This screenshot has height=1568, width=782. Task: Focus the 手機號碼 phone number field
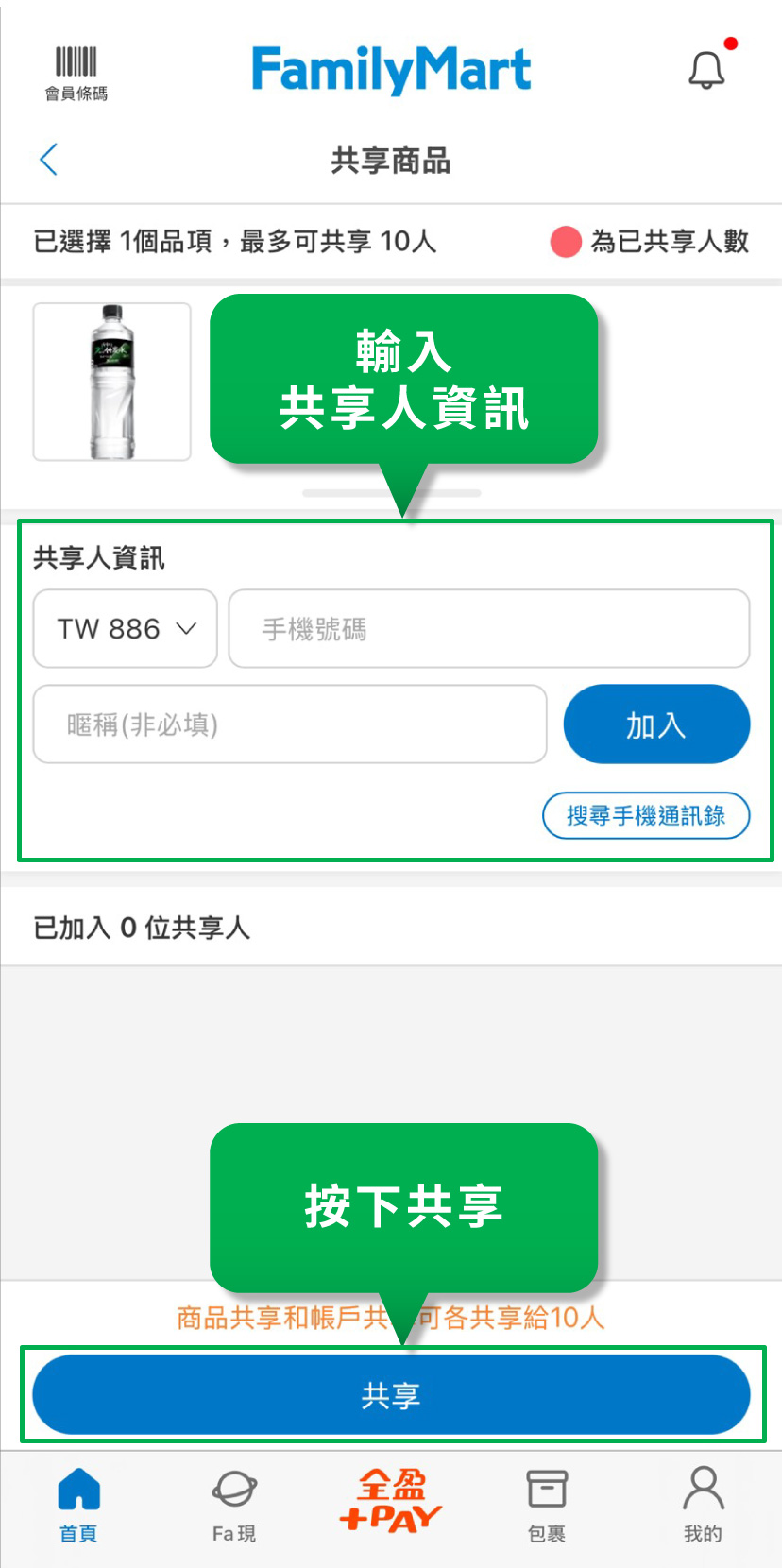[x=489, y=629]
